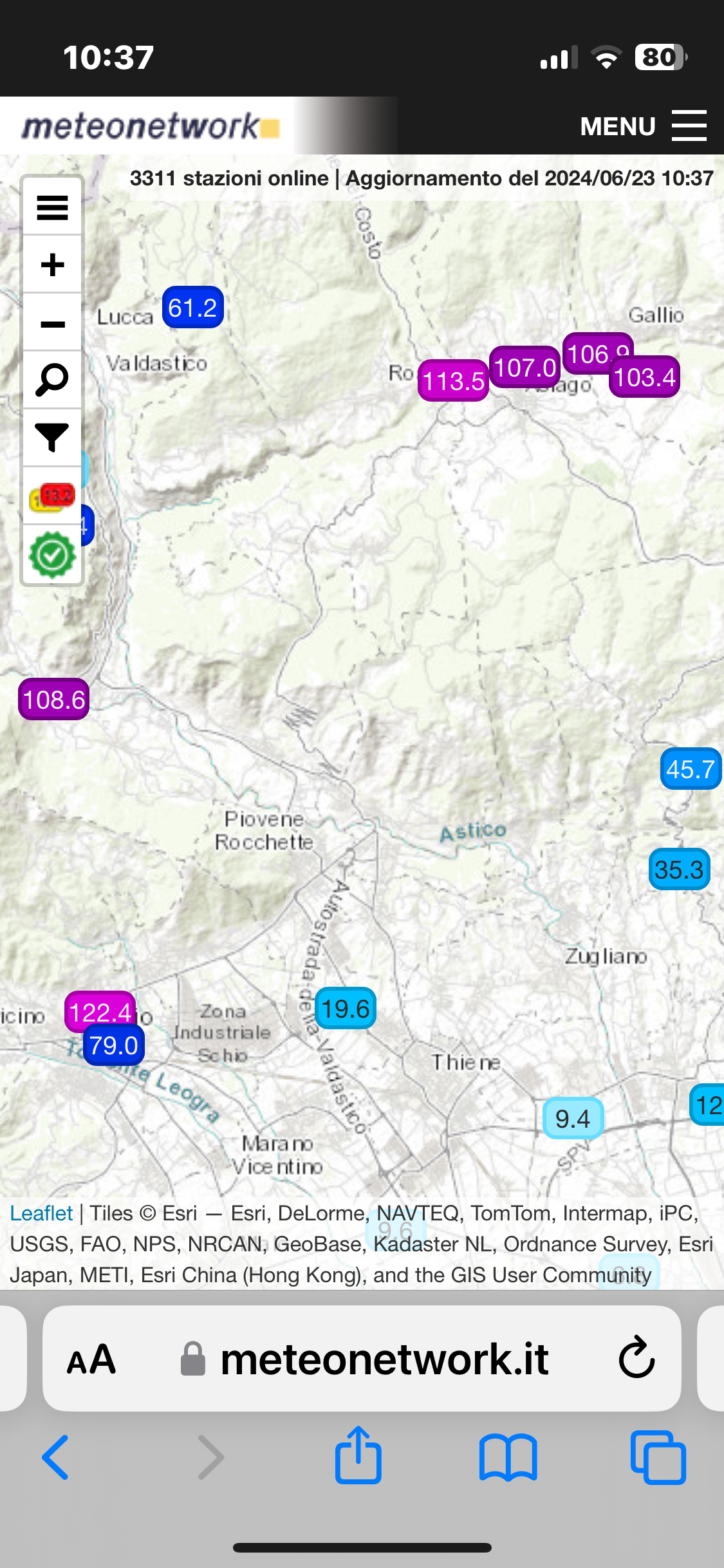Open the map search magnifier
This screenshot has width=724, height=1568.
coord(52,380)
